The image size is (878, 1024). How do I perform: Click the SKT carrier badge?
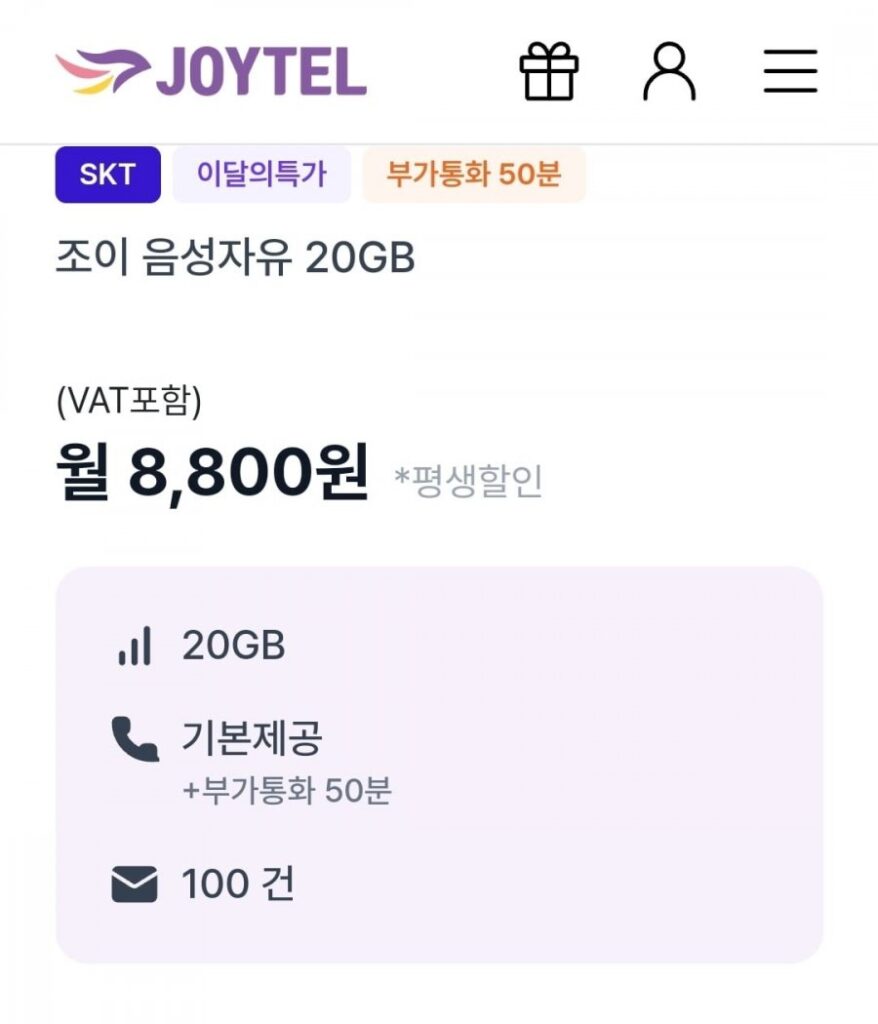pos(107,175)
